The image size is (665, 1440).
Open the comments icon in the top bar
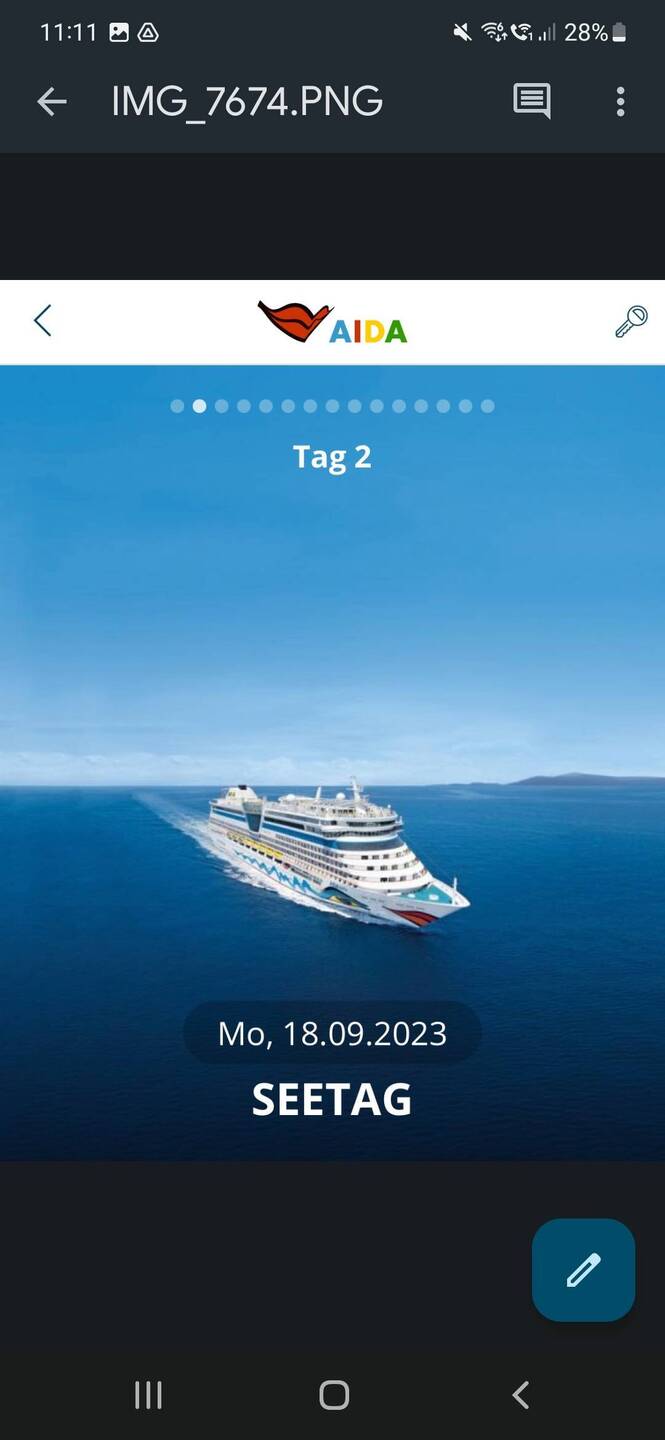click(531, 101)
